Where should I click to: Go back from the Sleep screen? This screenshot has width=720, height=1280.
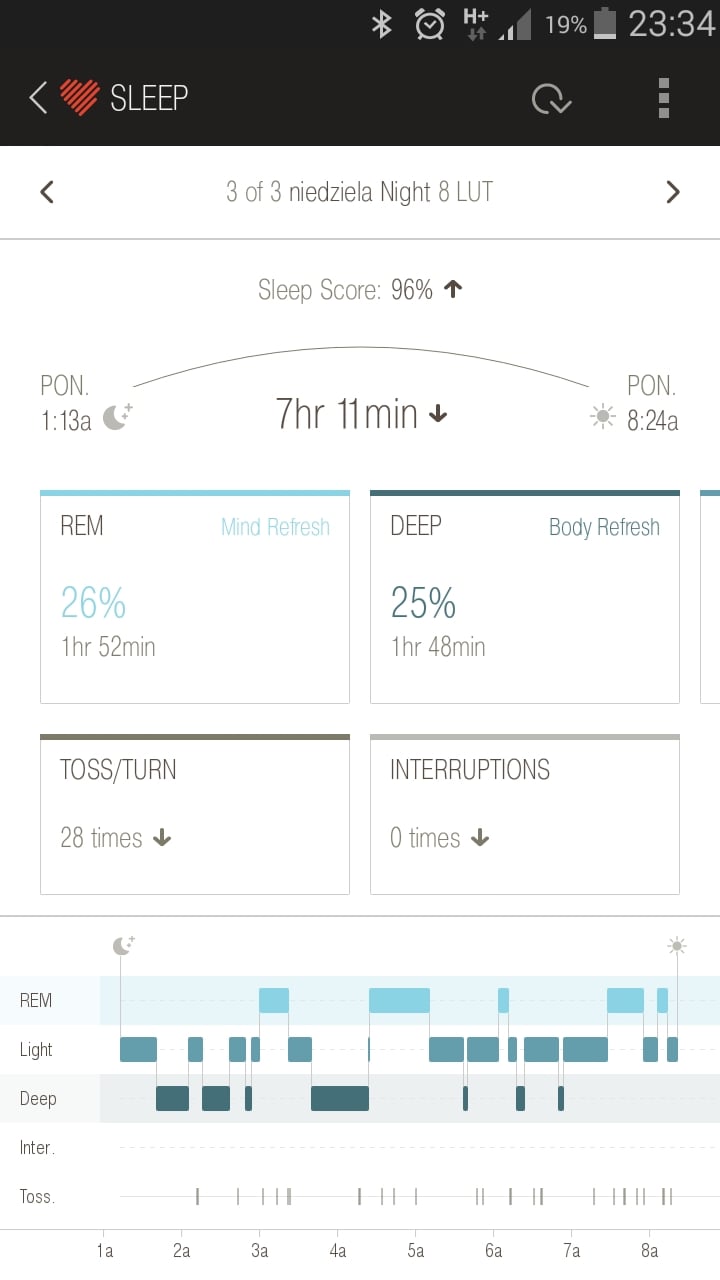pos(38,97)
